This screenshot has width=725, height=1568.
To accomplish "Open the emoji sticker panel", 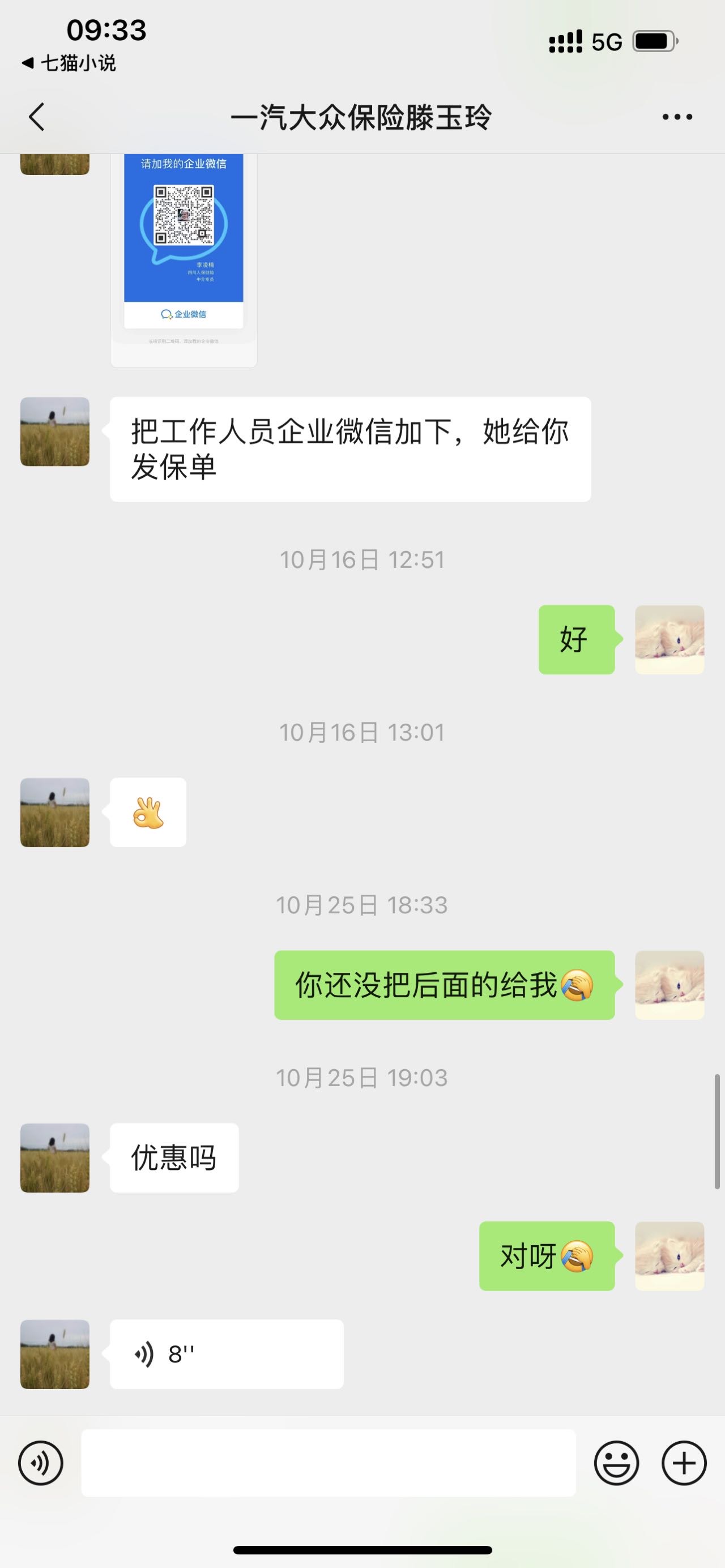I will click(616, 1463).
